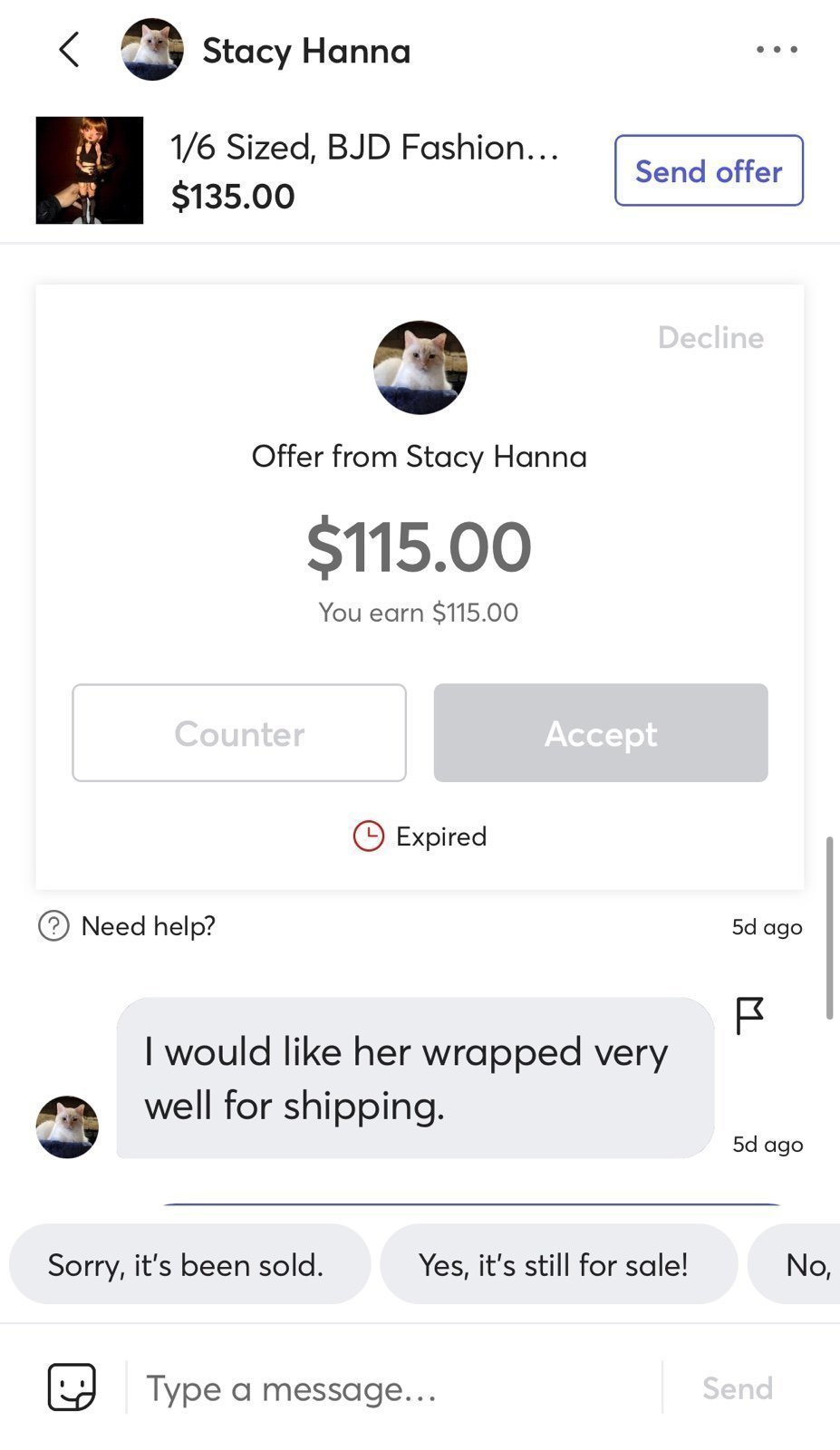840x1450 pixels.
Task: Open the sticker picker icon
Action: [71, 1387]
